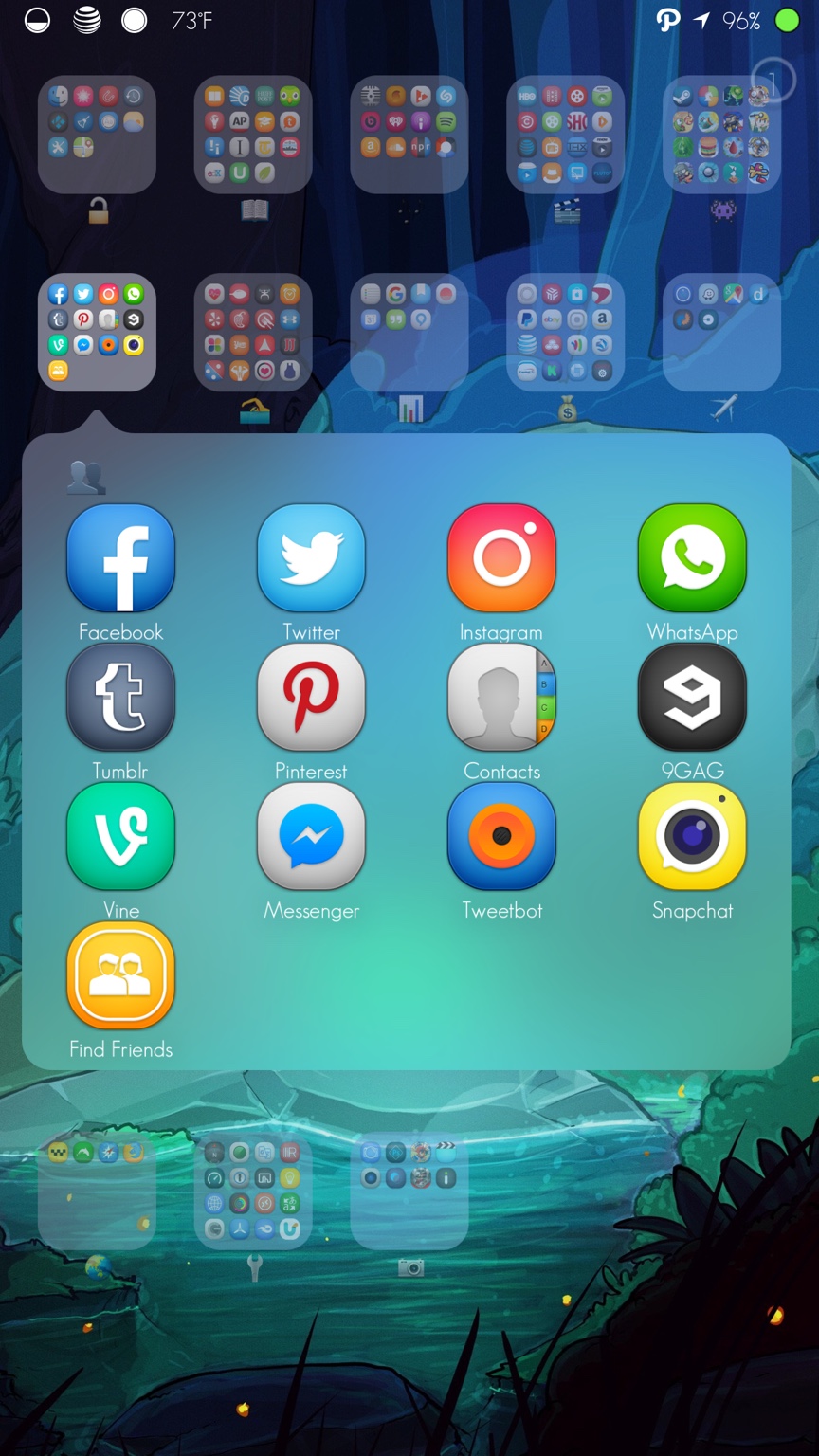Open the Tumblr app

(120, 698)
